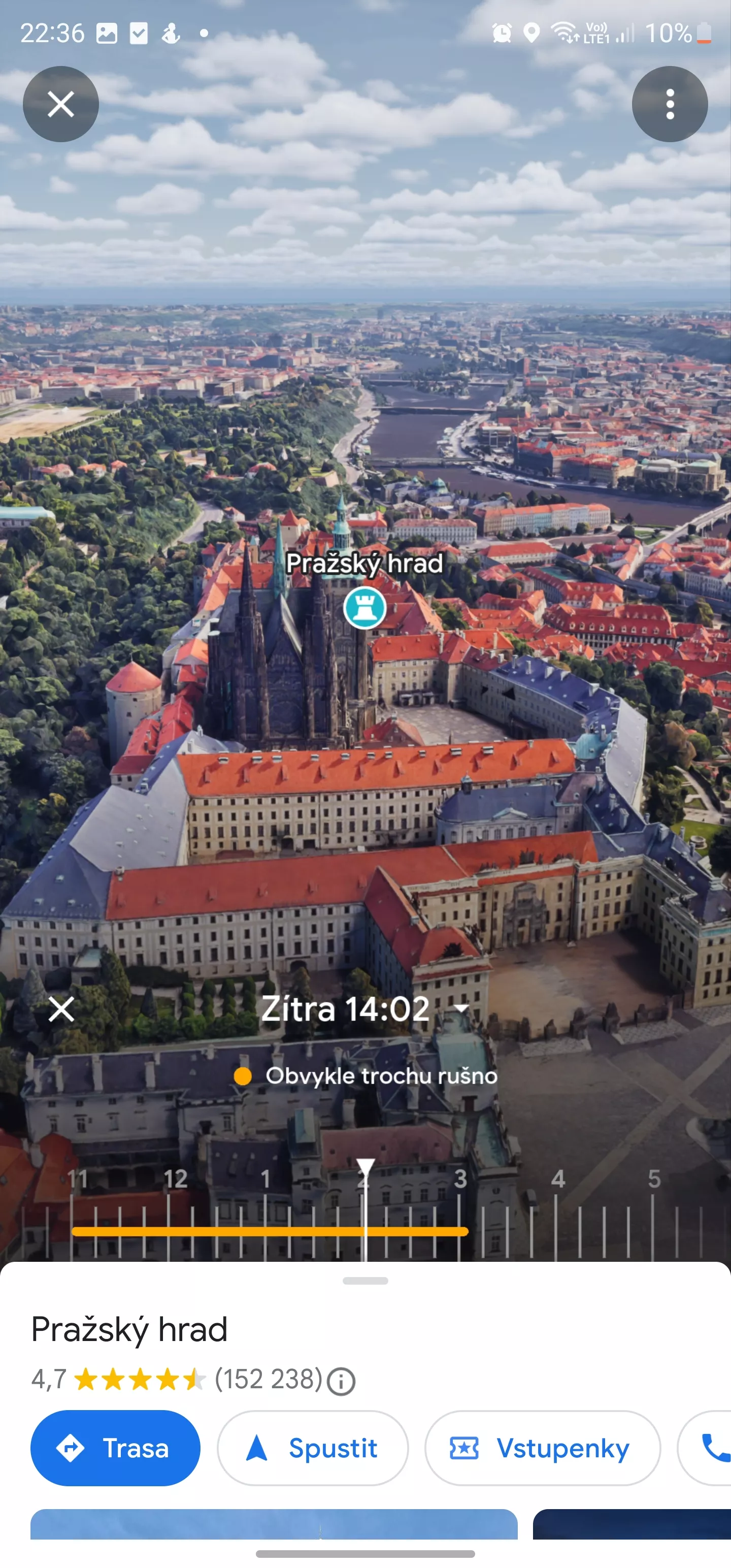Tap Trasa for directions
This screenshot has width=731, height=1568.
(x=116, y=1448)
